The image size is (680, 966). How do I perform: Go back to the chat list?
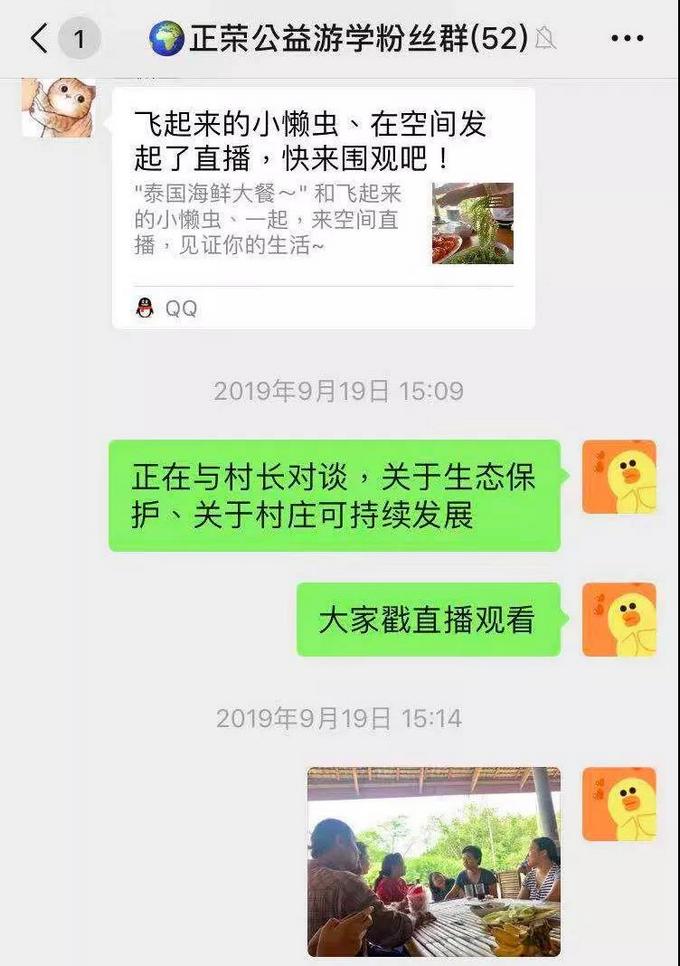[x=40, y=40]
